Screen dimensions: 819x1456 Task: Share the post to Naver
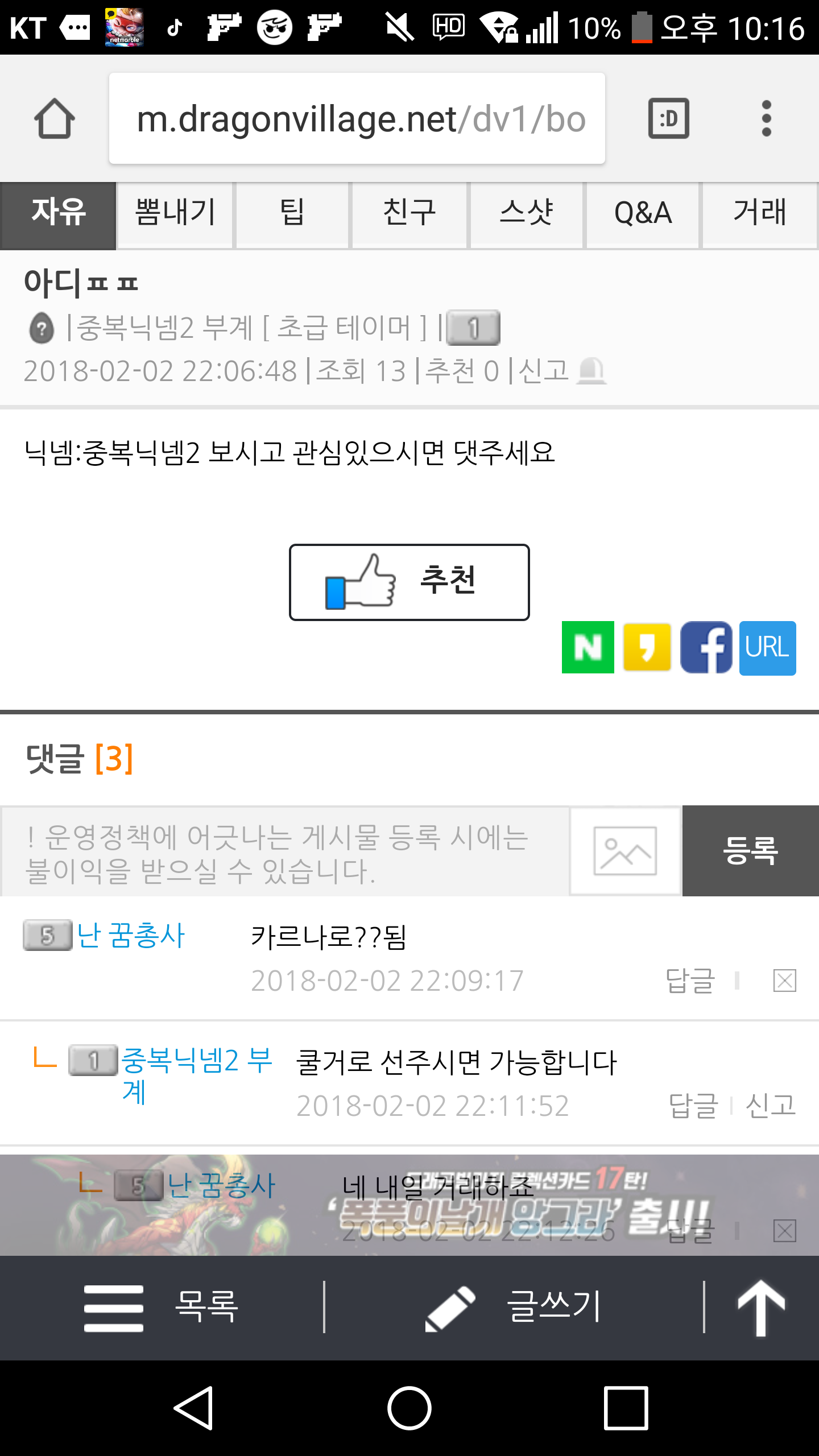(588, 647)
